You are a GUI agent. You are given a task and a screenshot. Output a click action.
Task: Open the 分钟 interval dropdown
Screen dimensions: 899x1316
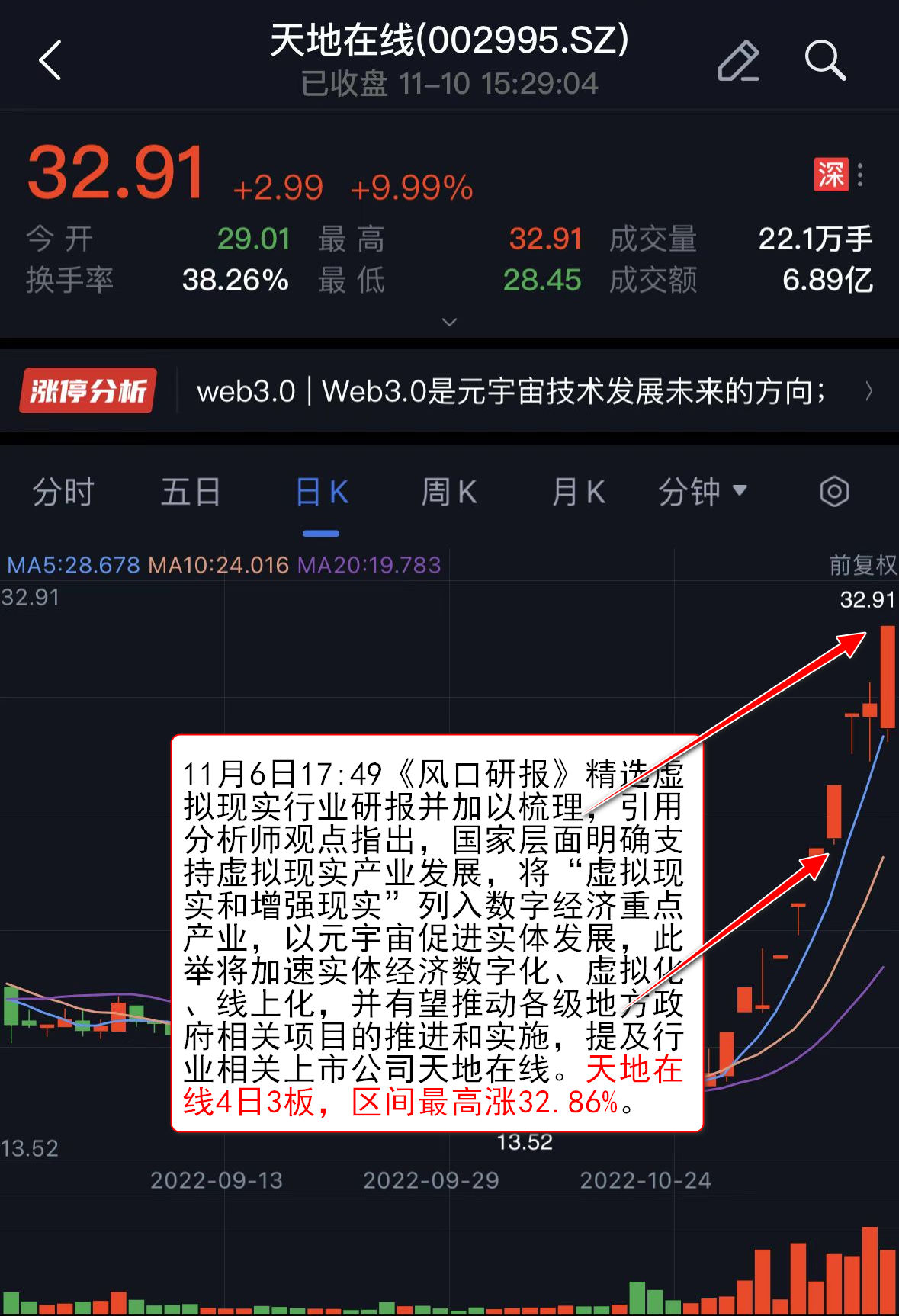pyautogui.click(x=702, y=492)
